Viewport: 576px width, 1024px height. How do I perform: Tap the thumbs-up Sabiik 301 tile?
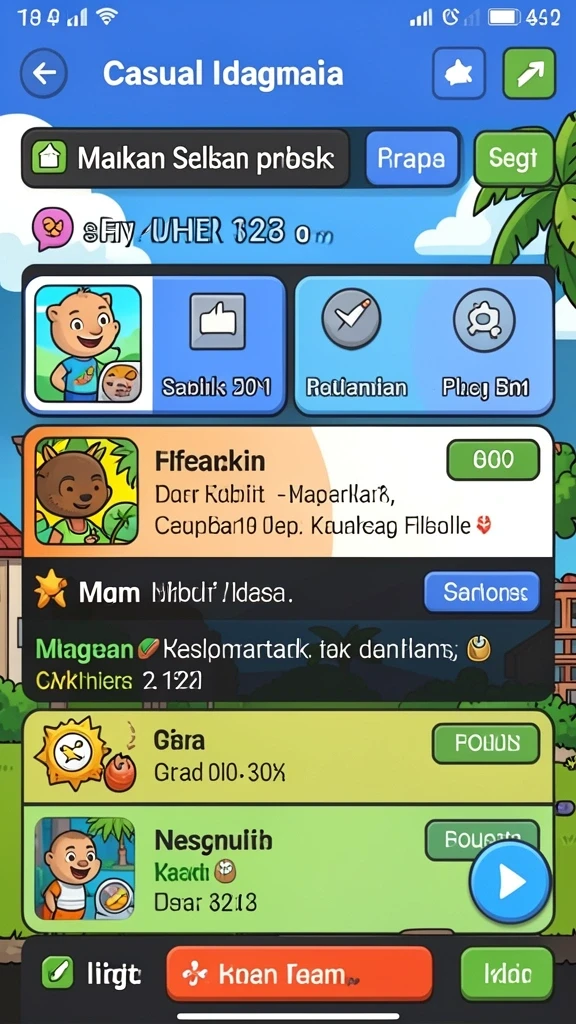pos(217,345)
